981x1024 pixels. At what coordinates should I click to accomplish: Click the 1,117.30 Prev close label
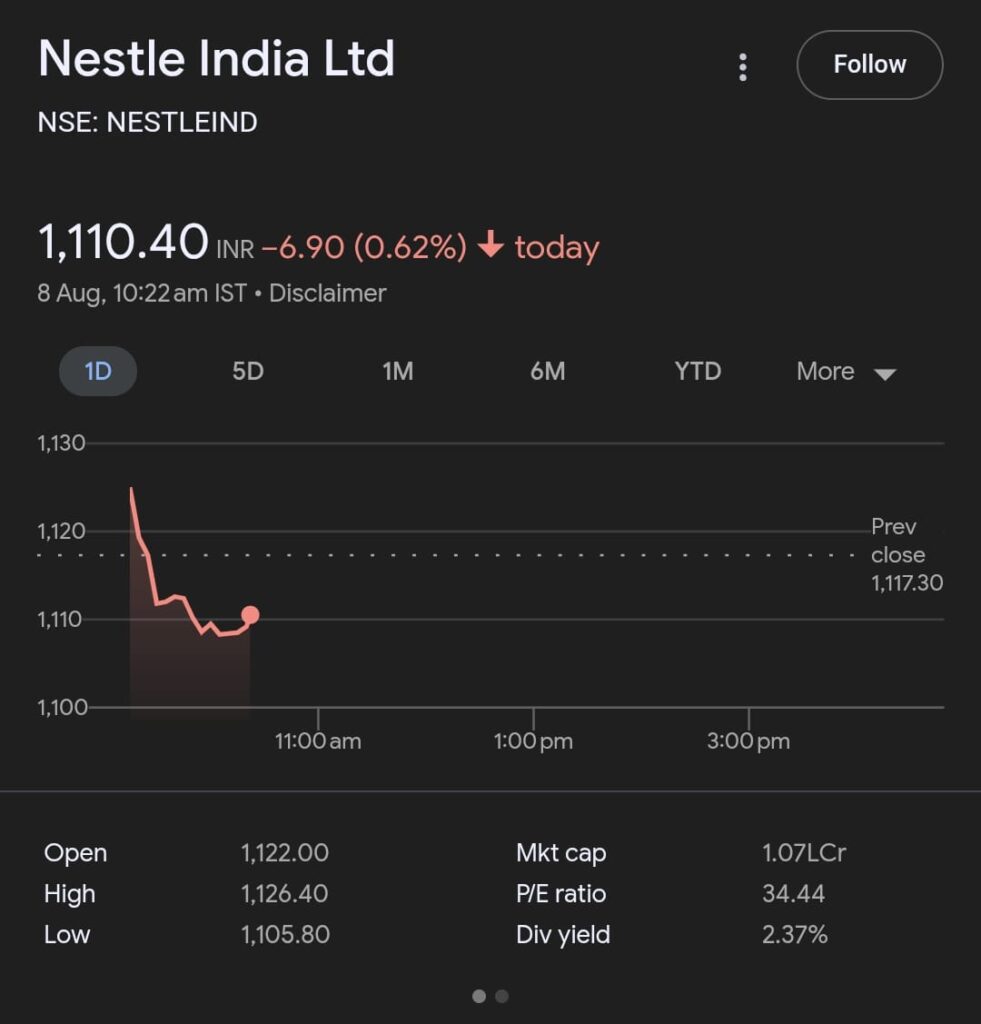coord(905,583)
